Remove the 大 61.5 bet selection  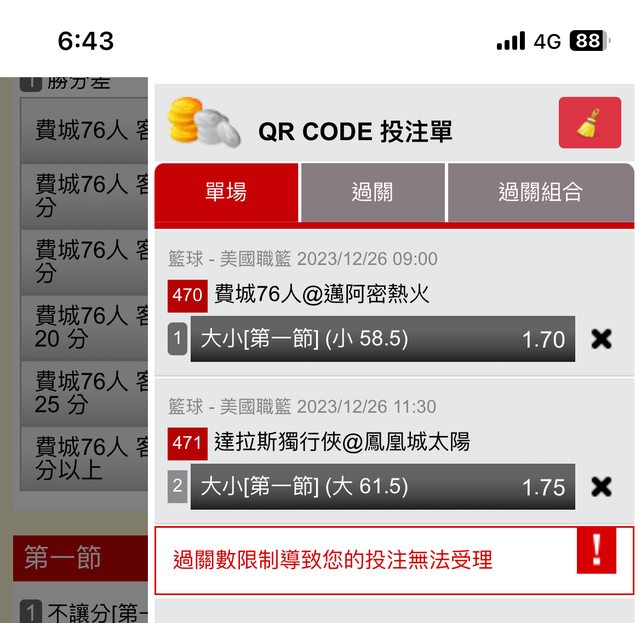pos(601,487)
